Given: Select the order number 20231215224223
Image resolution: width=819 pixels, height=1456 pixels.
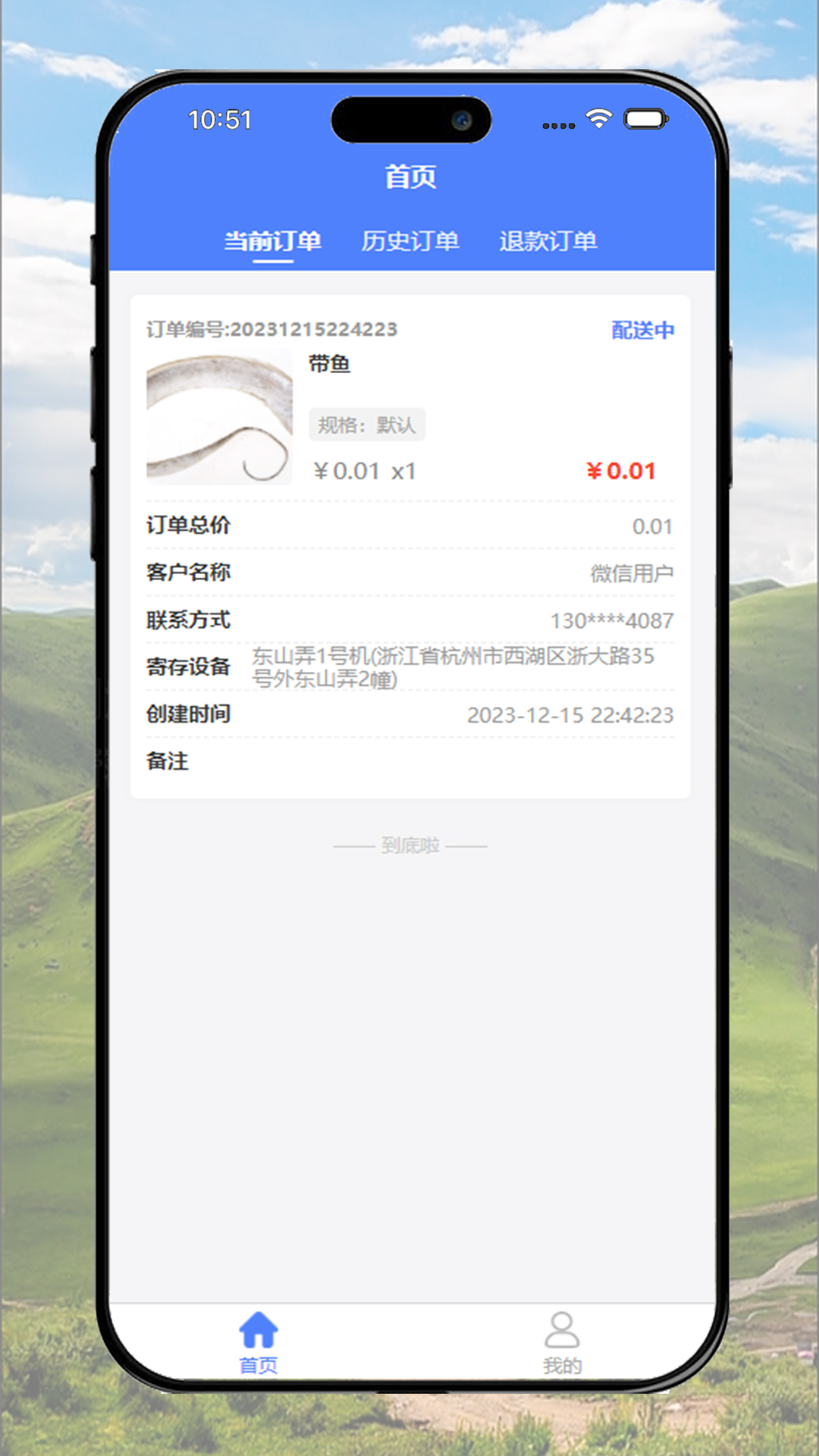Looking at the screenshot, I should (270, 330).
